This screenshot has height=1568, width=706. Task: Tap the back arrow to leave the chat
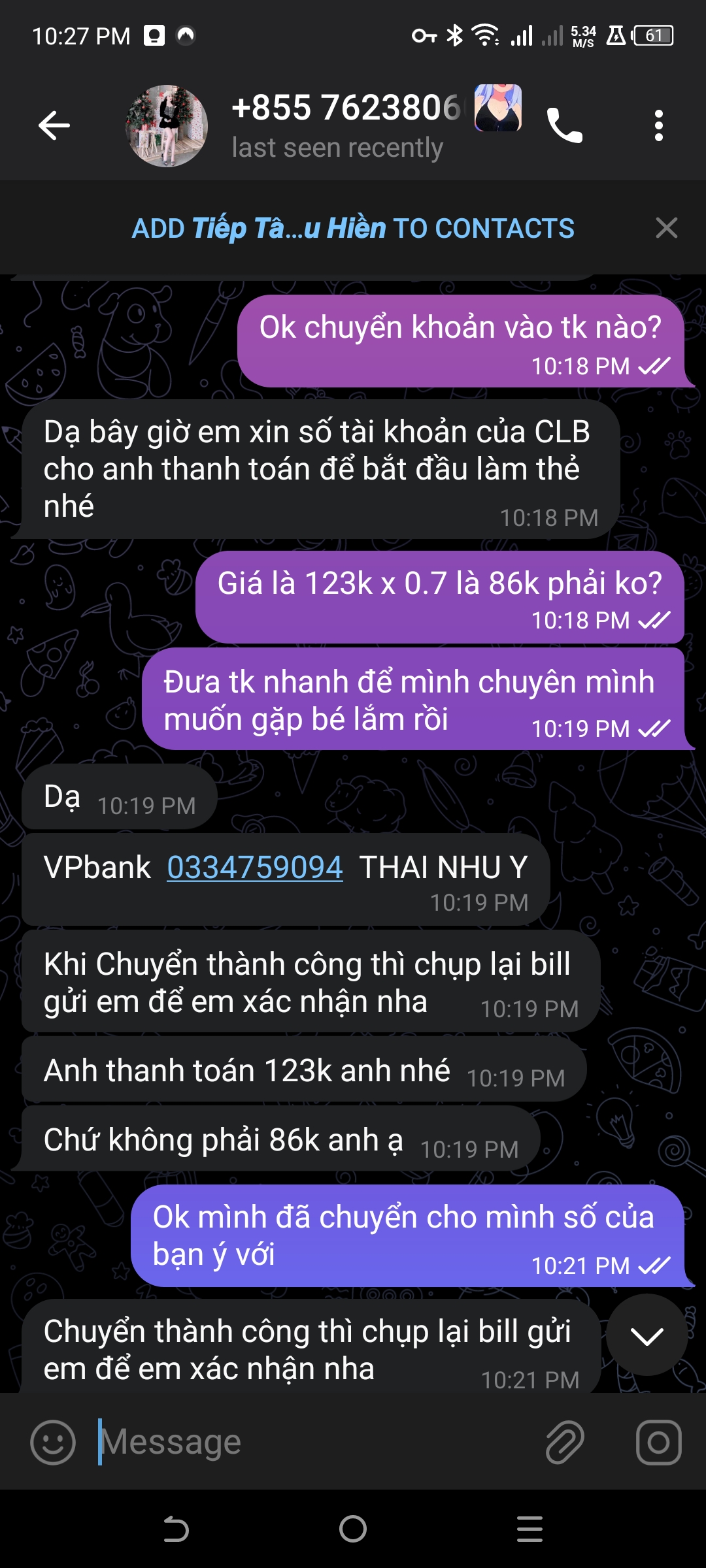(55, 126)
